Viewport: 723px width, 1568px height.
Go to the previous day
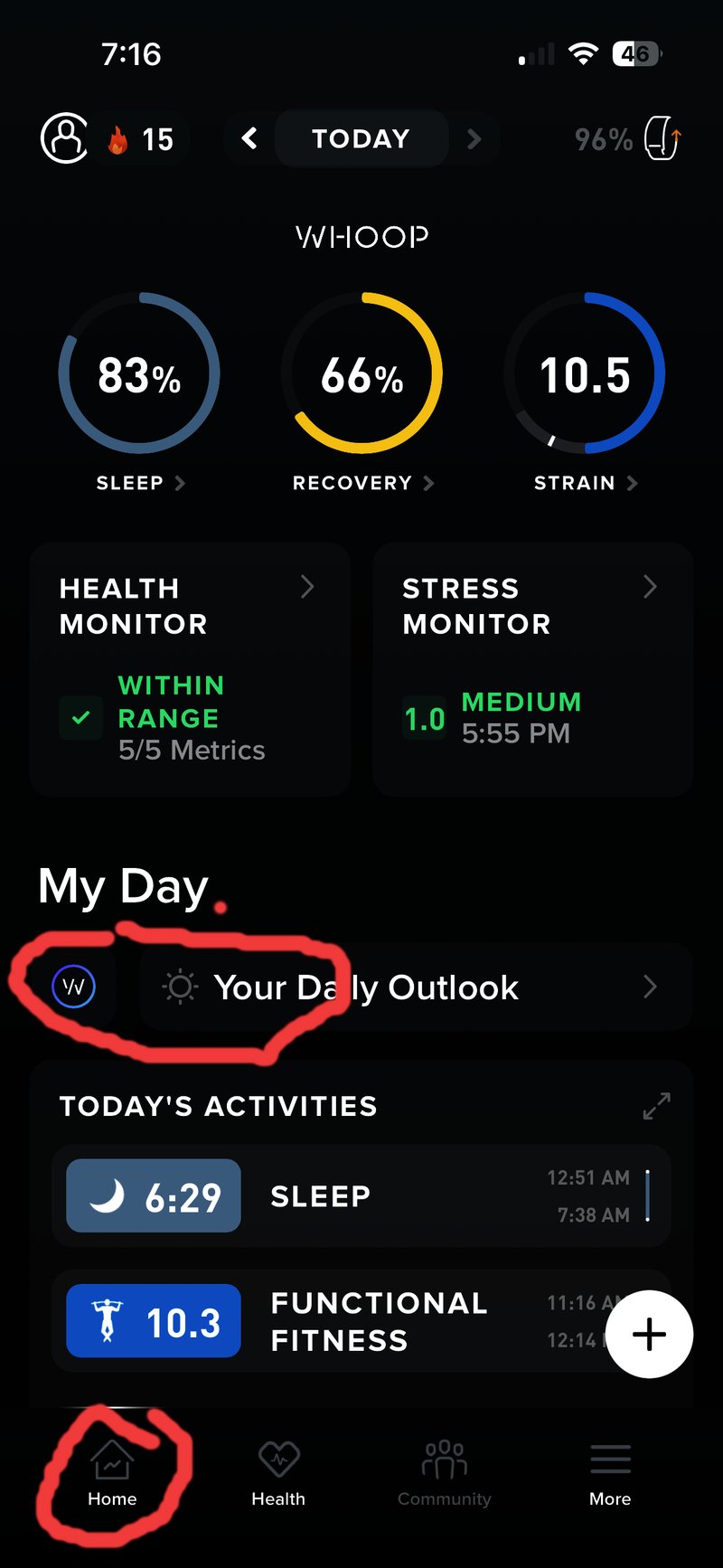click(249, 138)
